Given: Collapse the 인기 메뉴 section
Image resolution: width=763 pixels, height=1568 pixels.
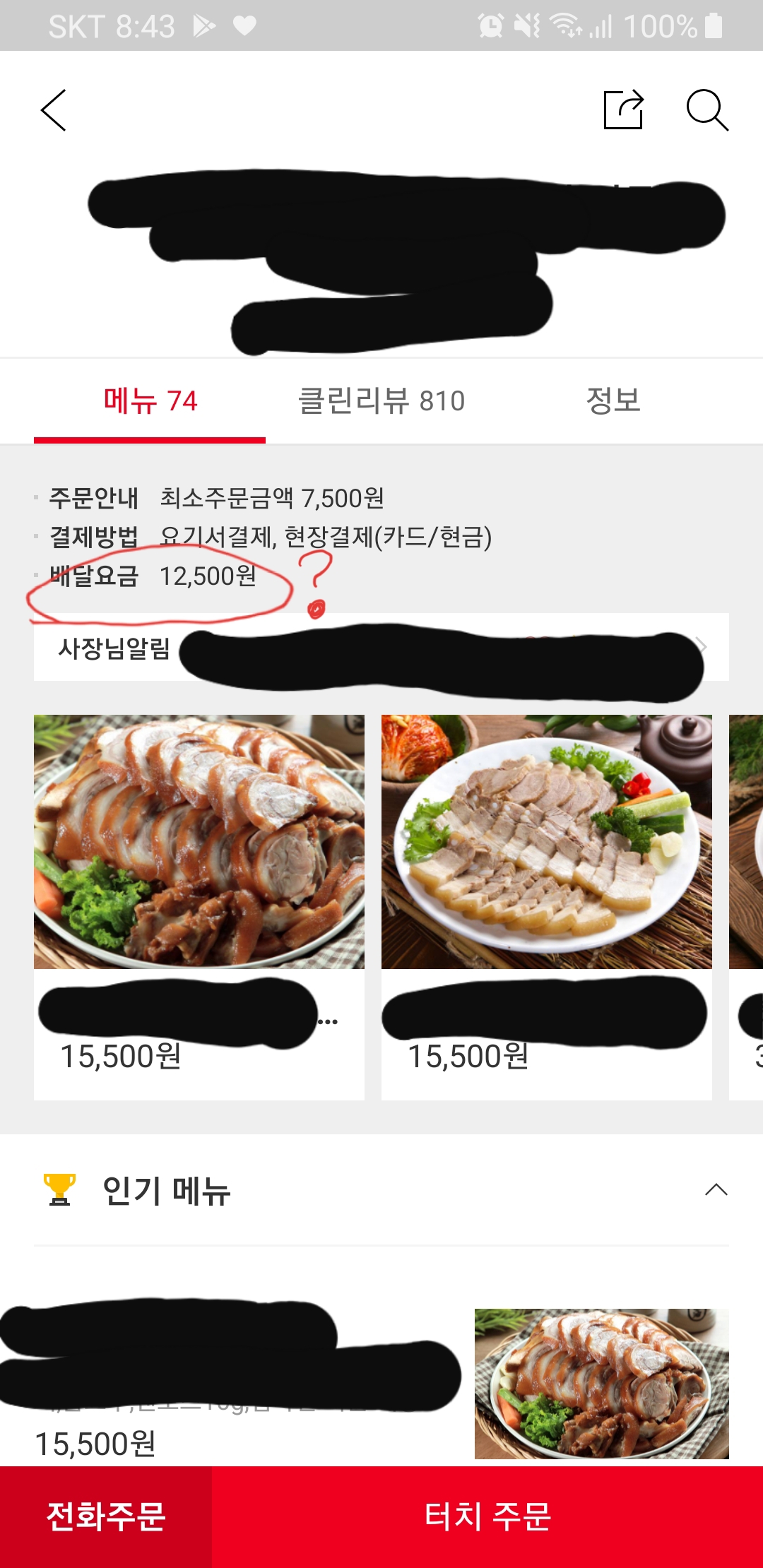Looking at the screenshot, I should (x=716, y=1189).
